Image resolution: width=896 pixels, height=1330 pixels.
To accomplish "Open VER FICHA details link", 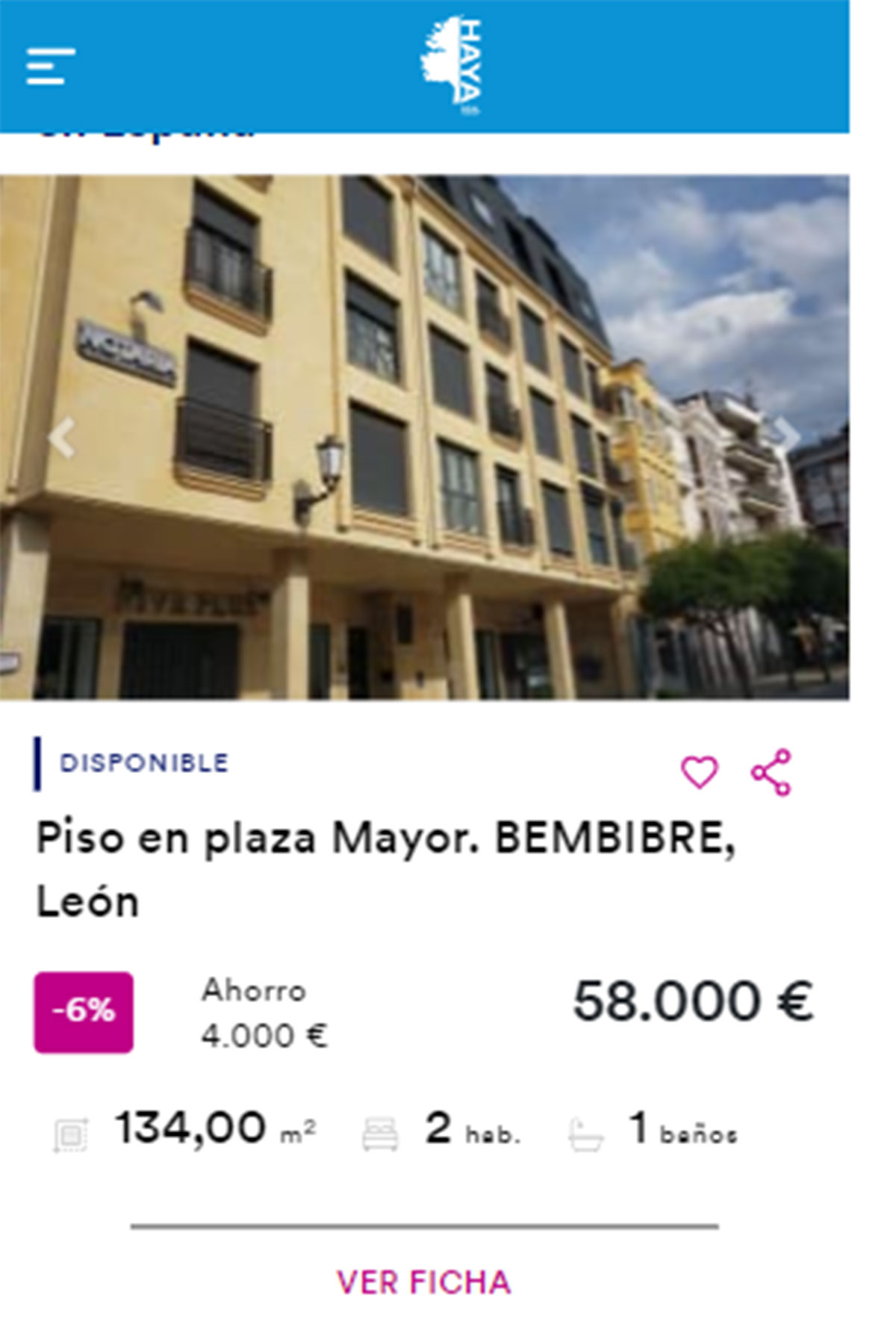I will (423, 1282).
